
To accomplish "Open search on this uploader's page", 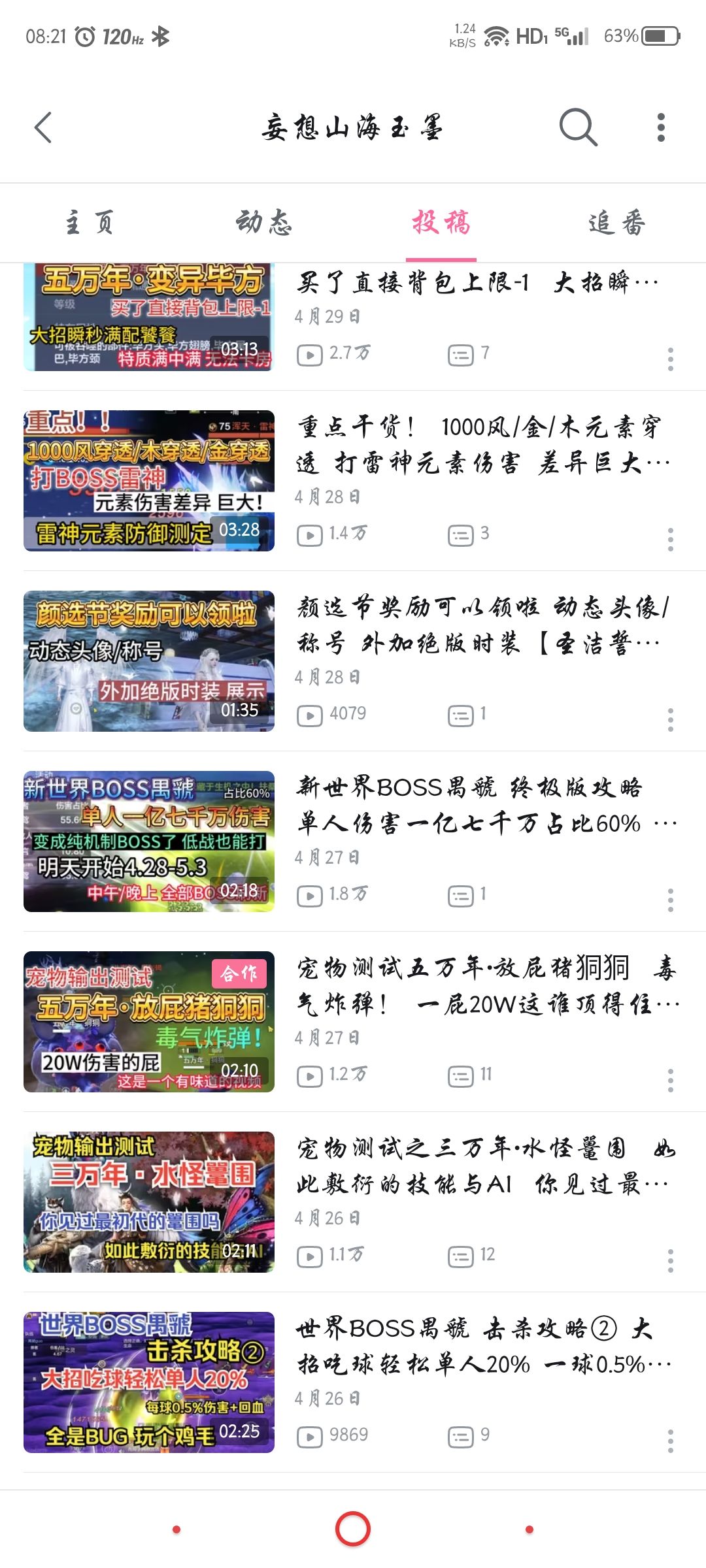I will [579, 127].
